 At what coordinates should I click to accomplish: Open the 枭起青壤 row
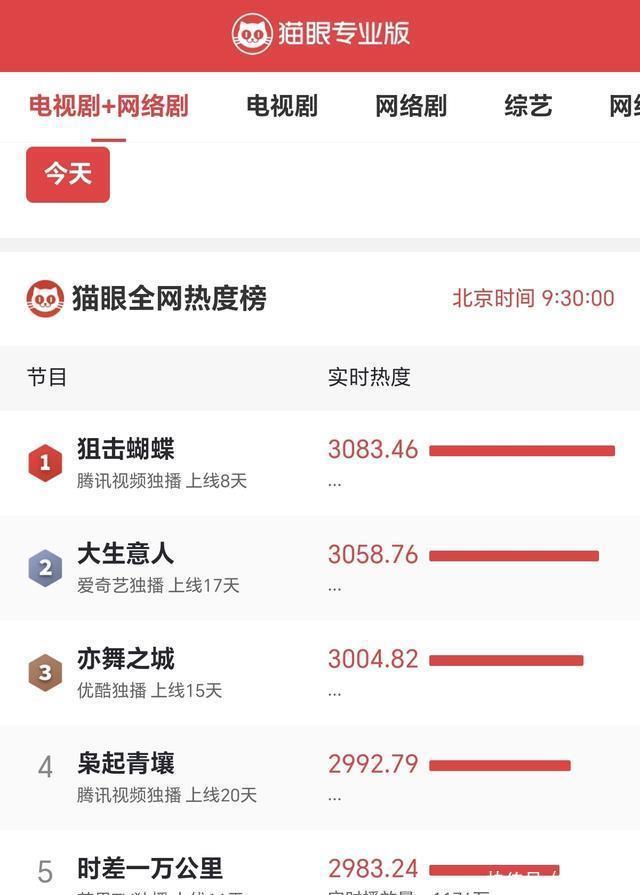pyautogui.click(x=126, y=764)
